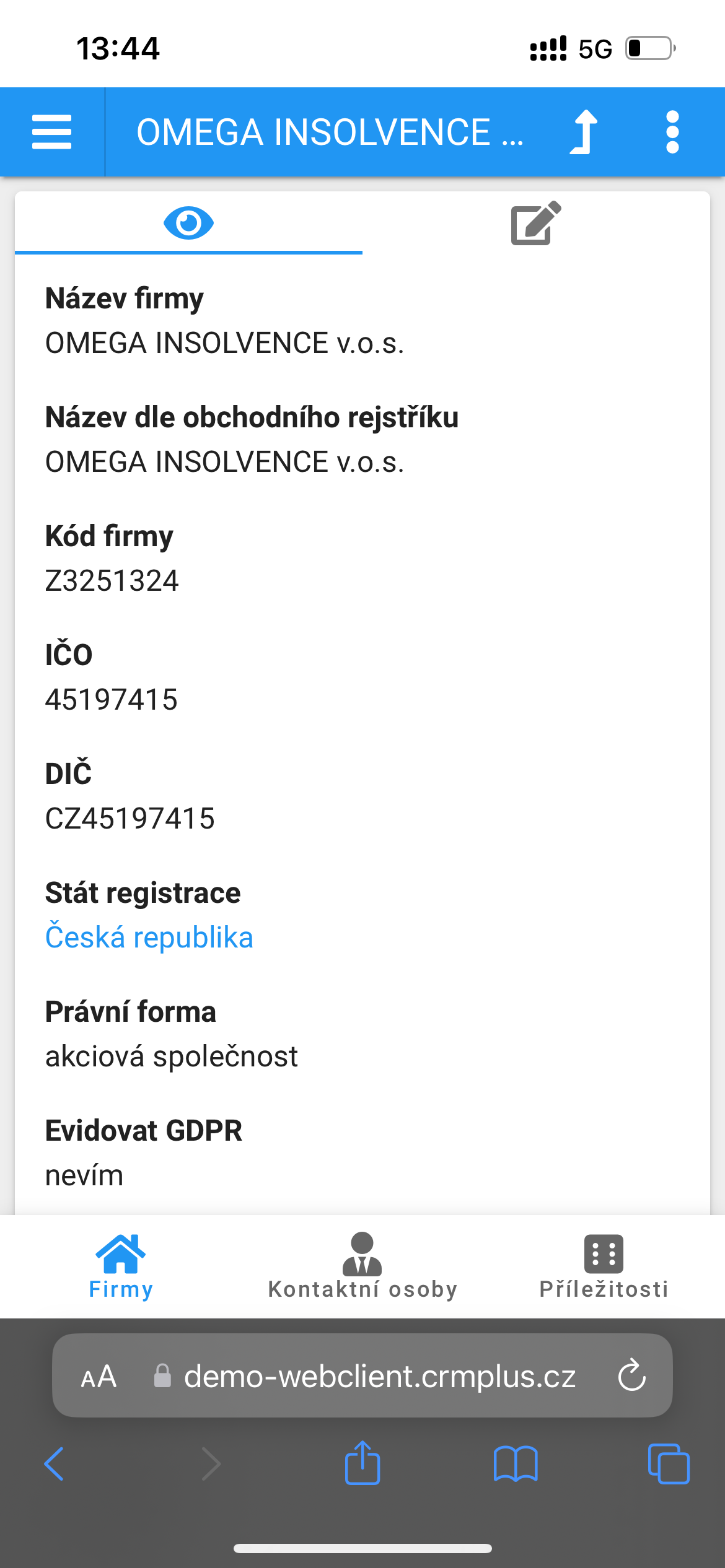
Task: Go to the Firmy section
Action: [121, 1266]
